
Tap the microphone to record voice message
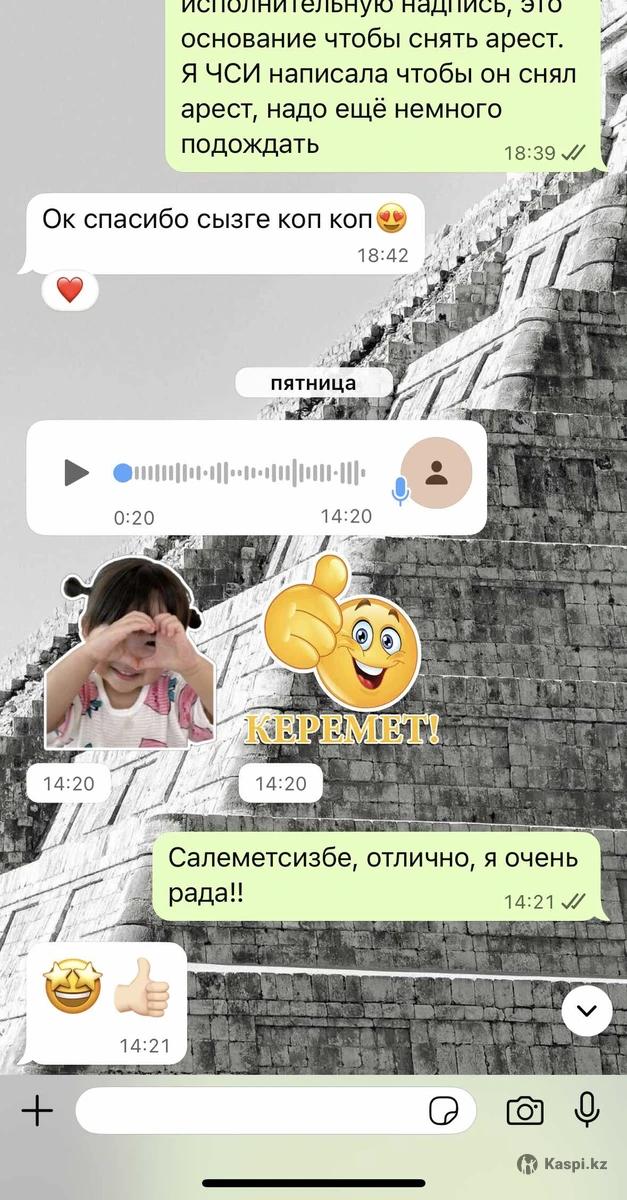pos(587,1110)
